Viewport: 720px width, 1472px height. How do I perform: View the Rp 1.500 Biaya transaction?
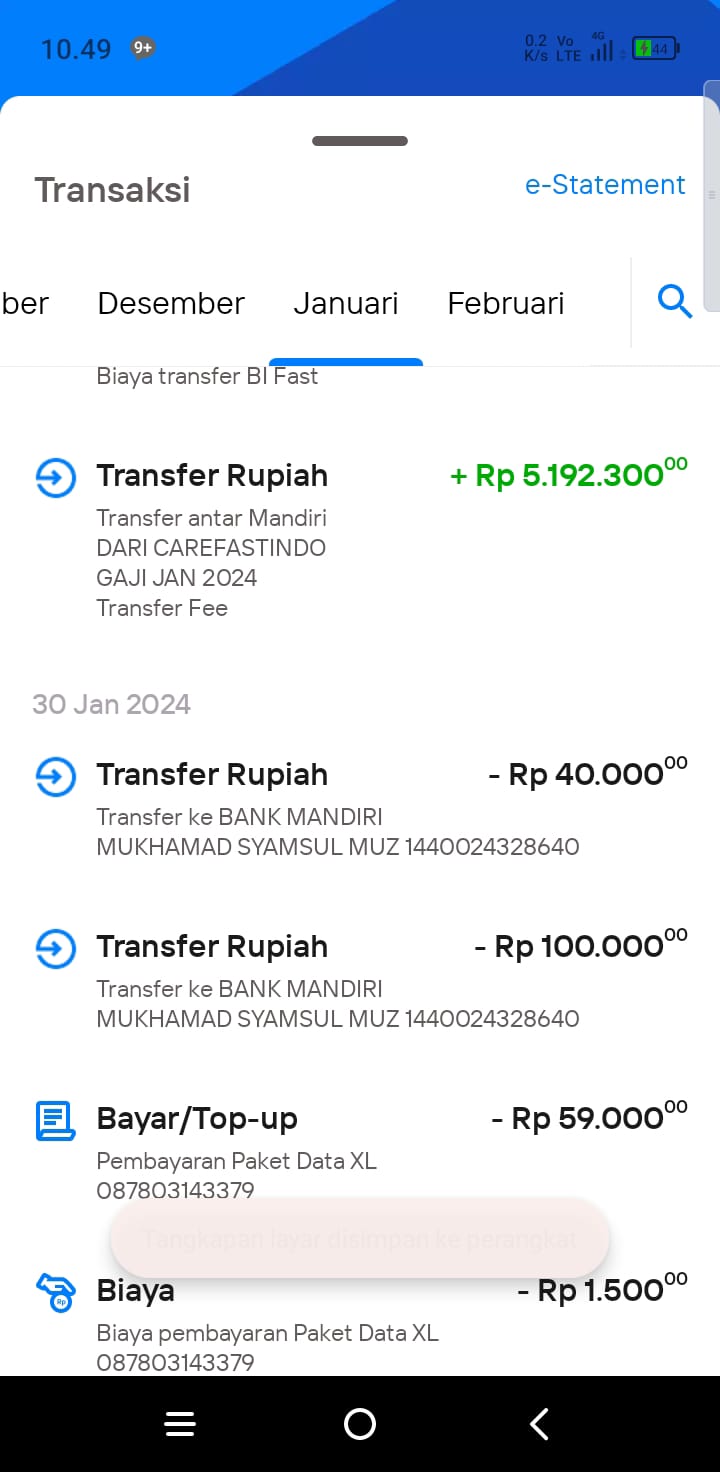click(360, 1320)
